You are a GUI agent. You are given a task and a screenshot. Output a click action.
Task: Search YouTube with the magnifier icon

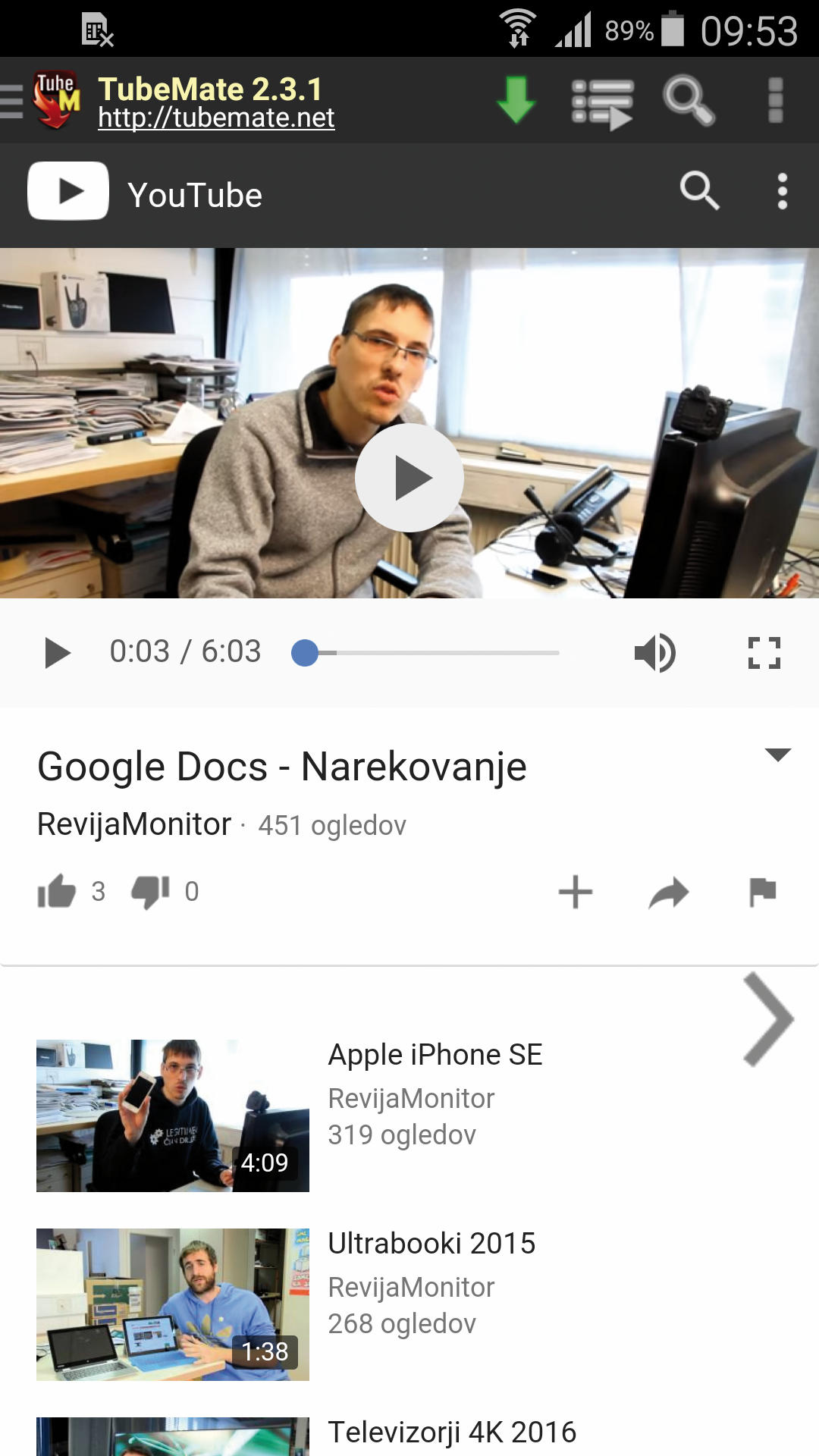point(699,191)
